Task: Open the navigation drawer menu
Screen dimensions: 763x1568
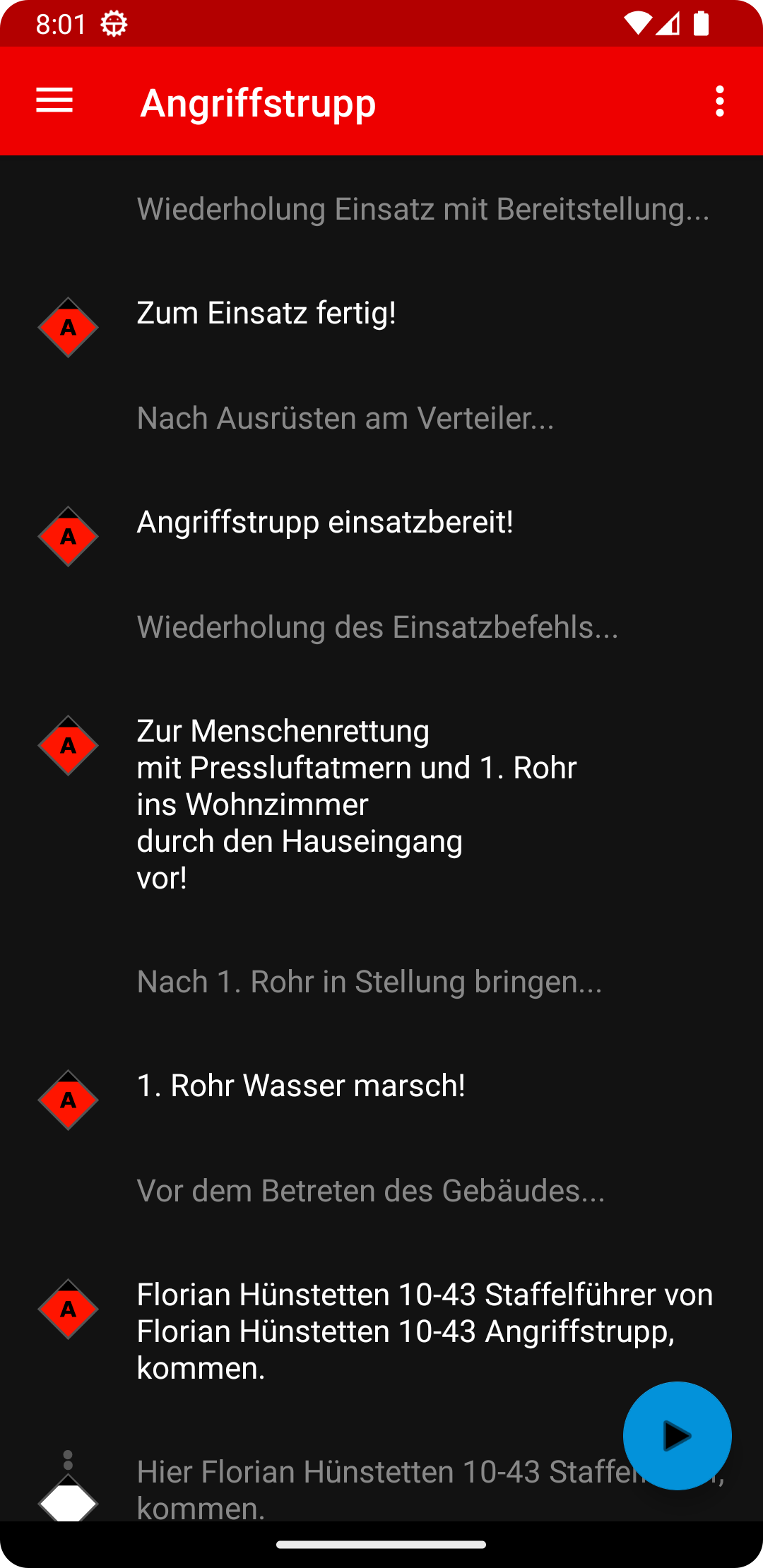Action: (54, 101)
